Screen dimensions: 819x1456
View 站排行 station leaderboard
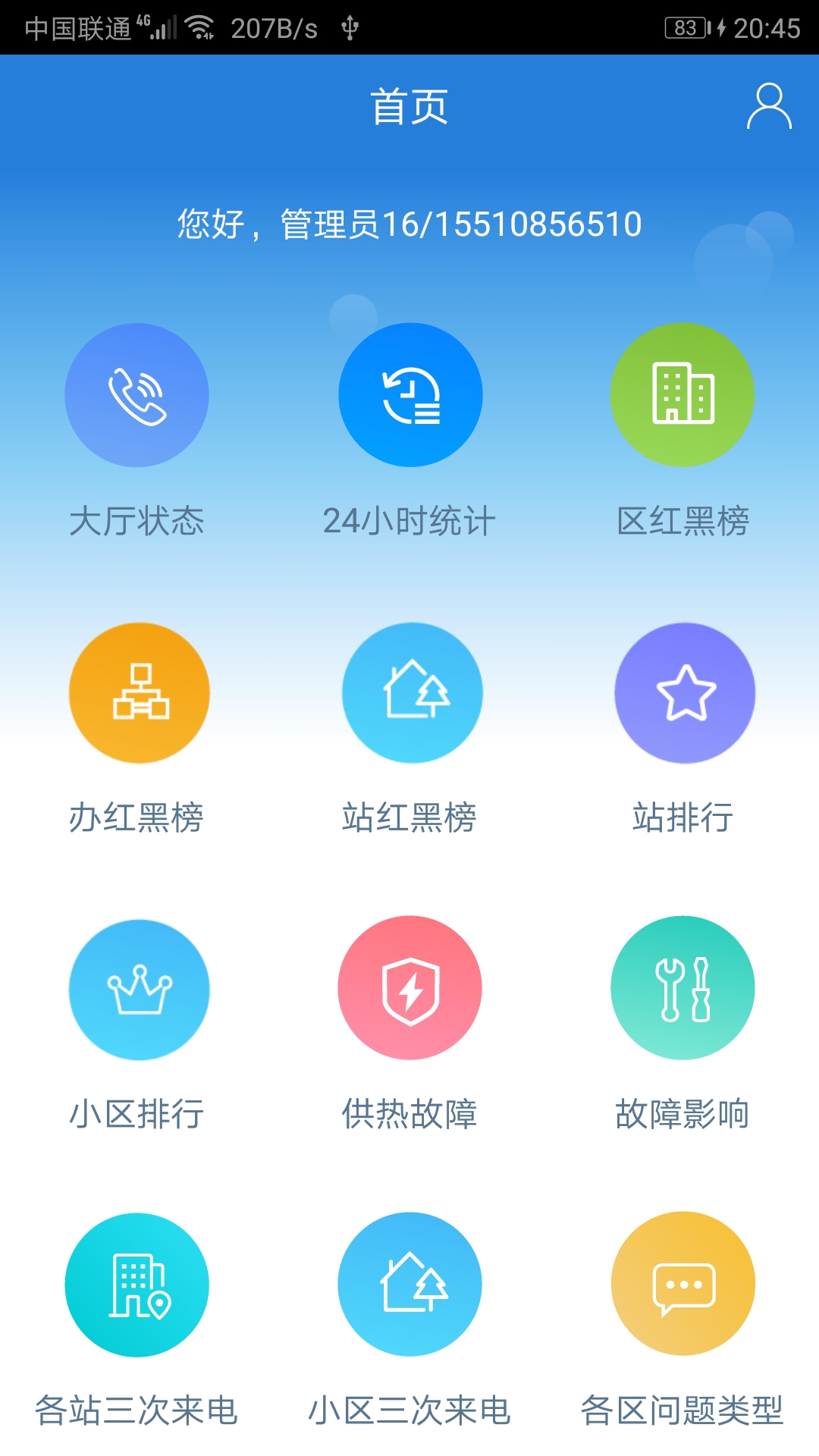(685, 692)
